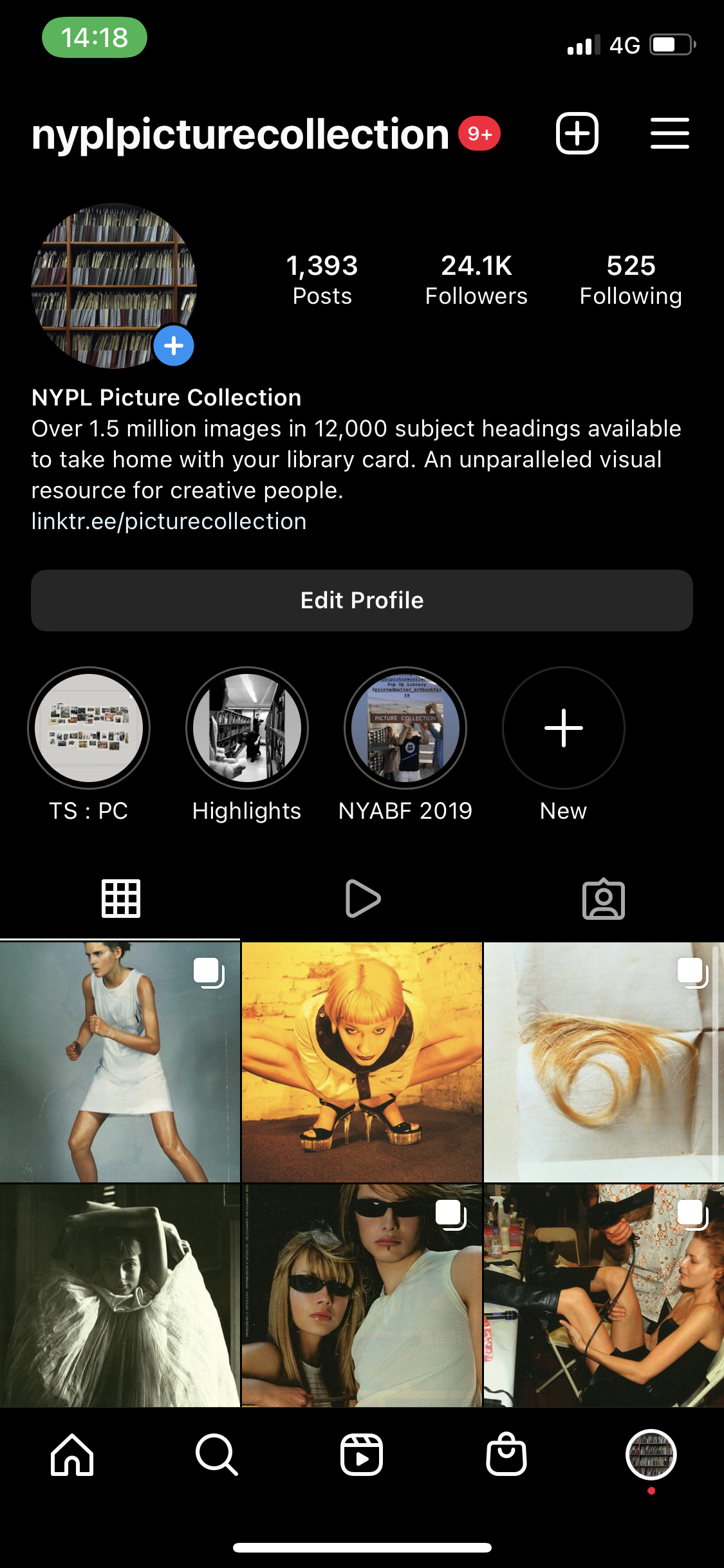The height and width of the screenshot is (1568, 724).
Task: Open the Reels tab in bottom bar
Action: (x=362, y=1455)
